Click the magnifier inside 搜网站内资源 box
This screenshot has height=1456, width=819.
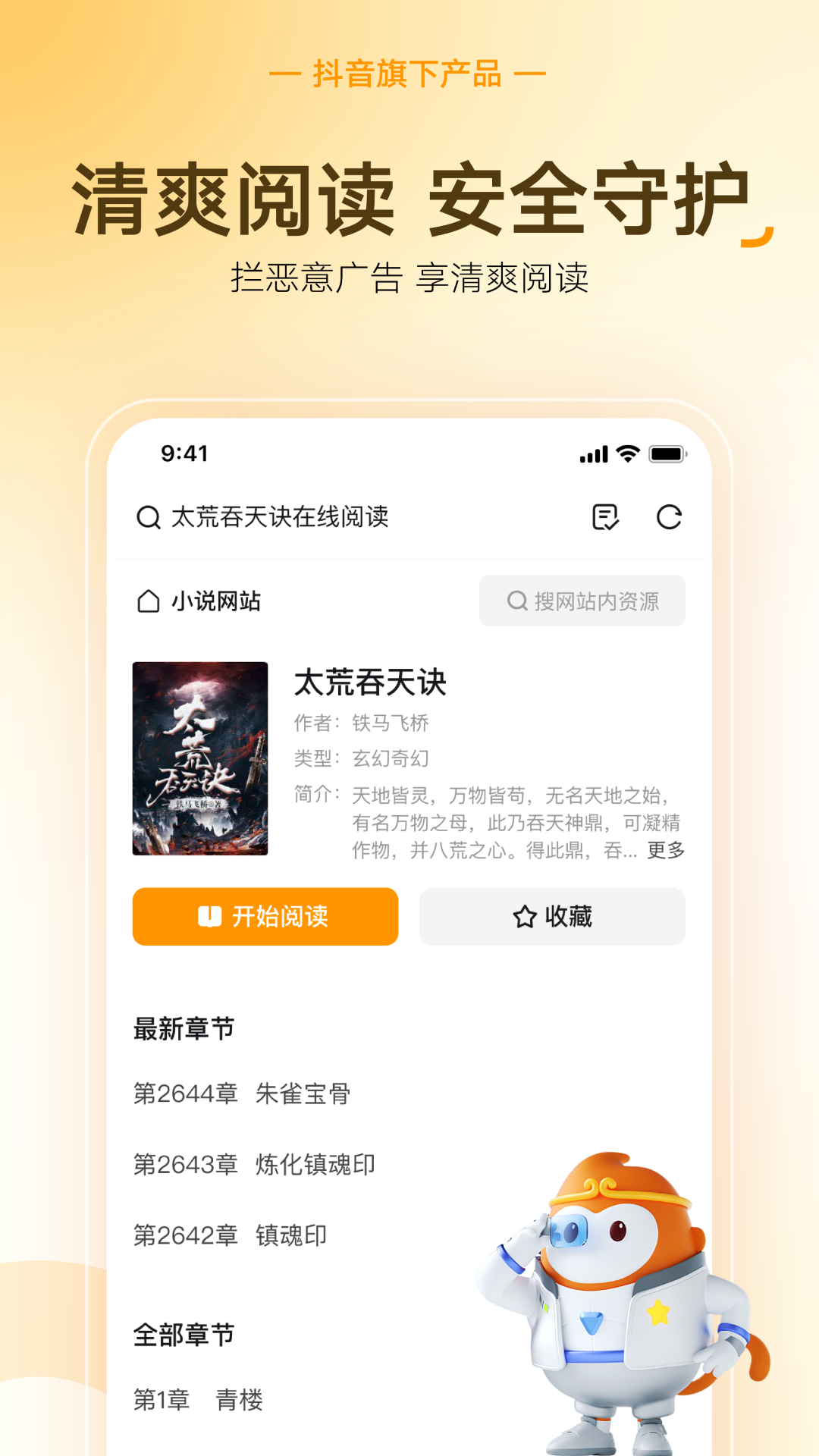[x=517, y=601]
